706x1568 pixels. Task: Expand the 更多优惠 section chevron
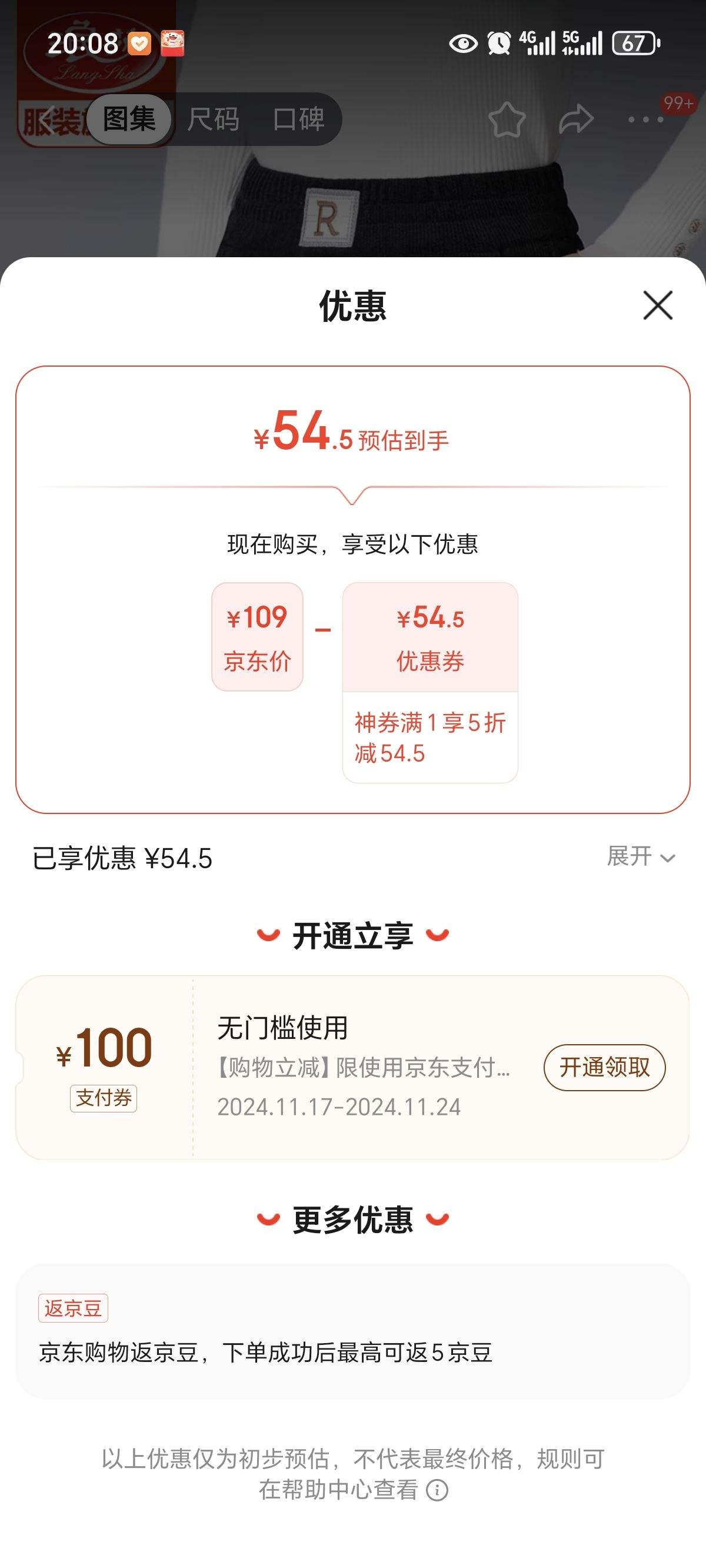tap(436, 1217)
